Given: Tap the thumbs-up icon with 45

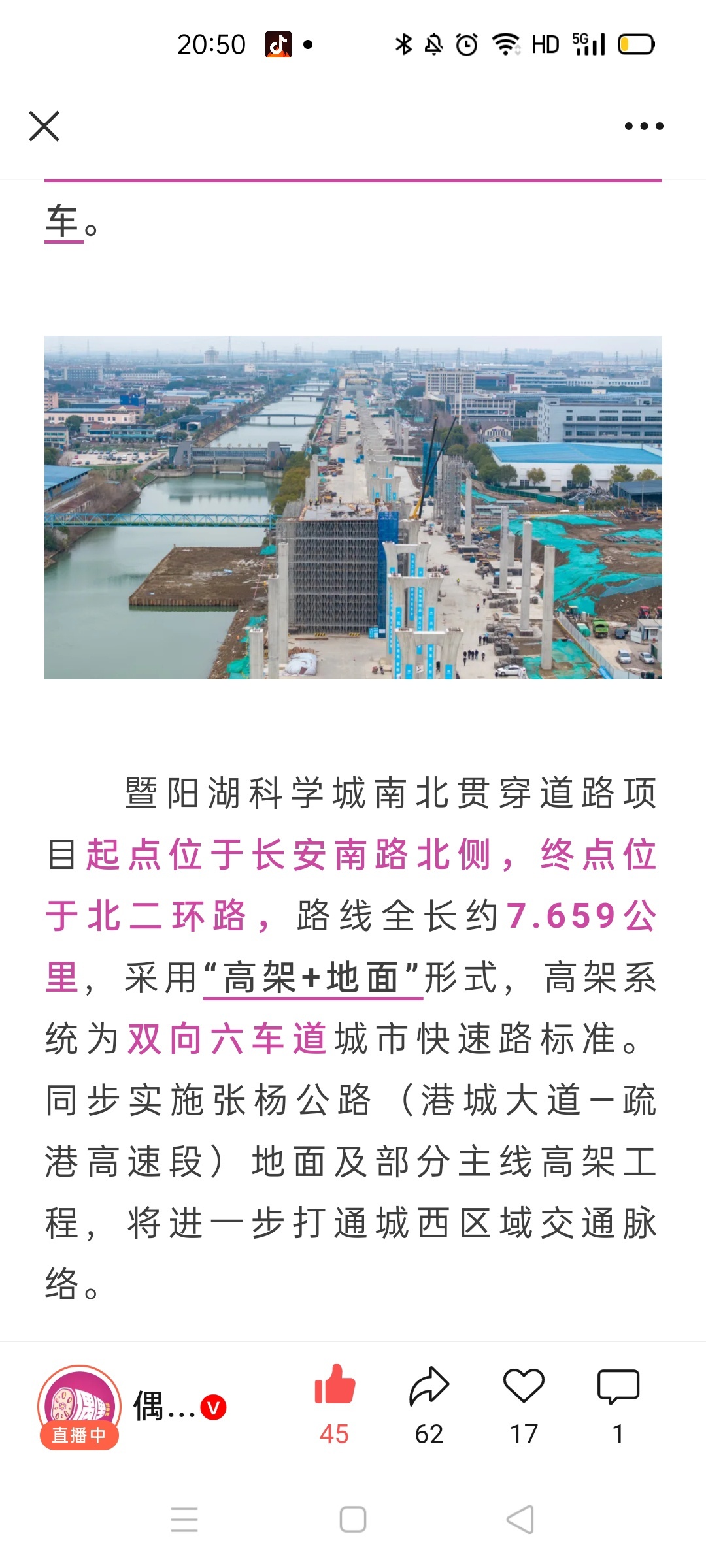Looking at the screenshot, I should click(335, 1385).
